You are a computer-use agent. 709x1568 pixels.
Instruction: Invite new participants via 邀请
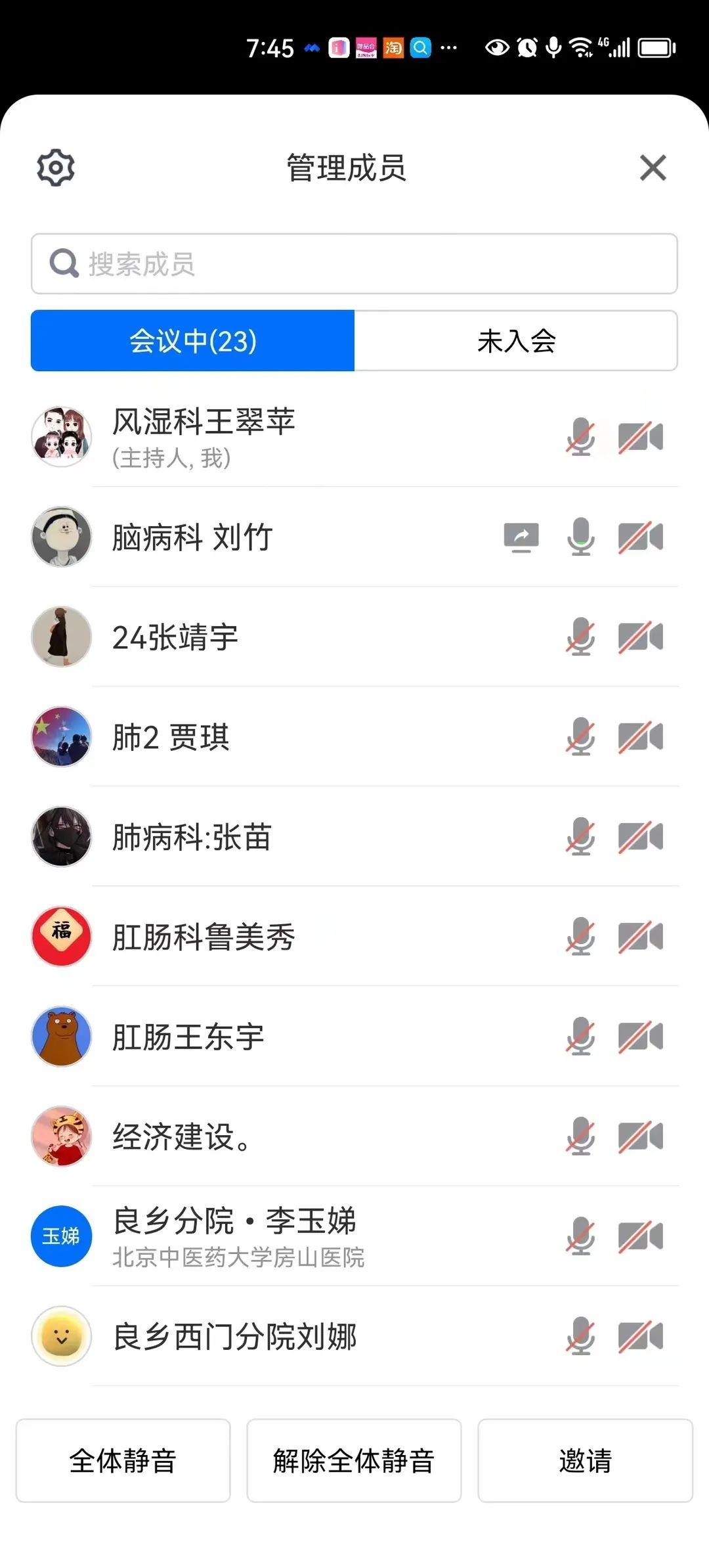[x=585, y=1460]
